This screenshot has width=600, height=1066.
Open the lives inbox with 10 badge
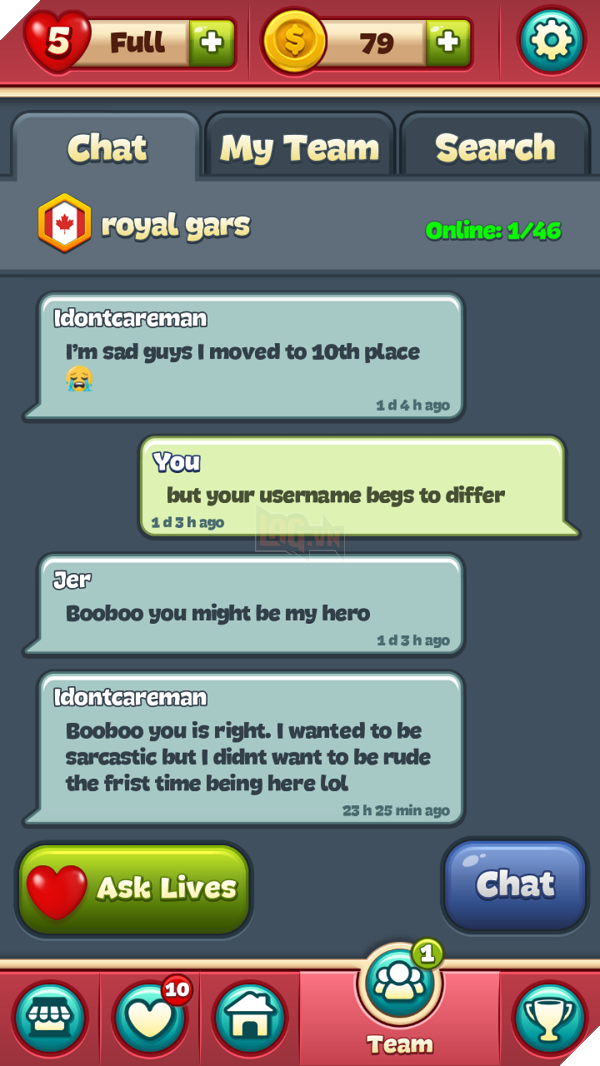(150, 1018)
